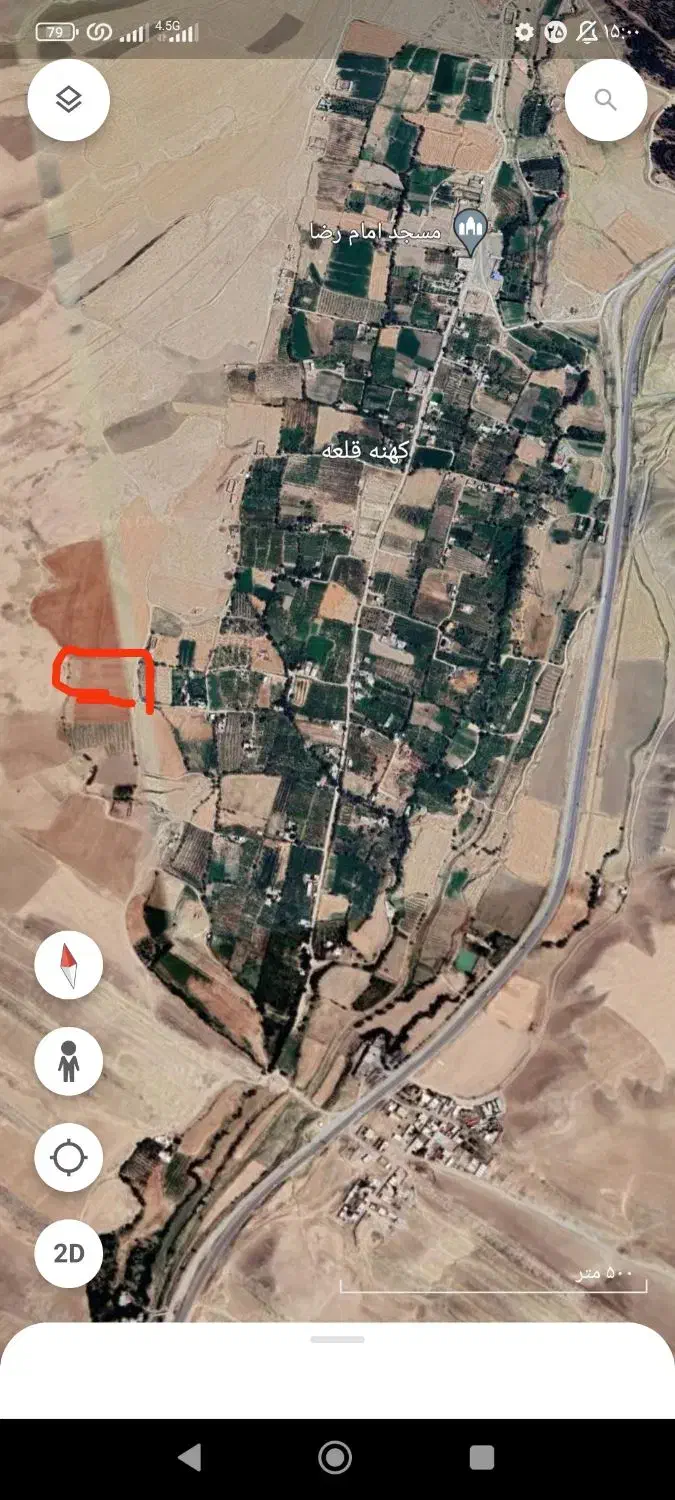Screen dimensions: 675x1500
Task: Reset map orientation with the compass
Action: coord(68,965)
